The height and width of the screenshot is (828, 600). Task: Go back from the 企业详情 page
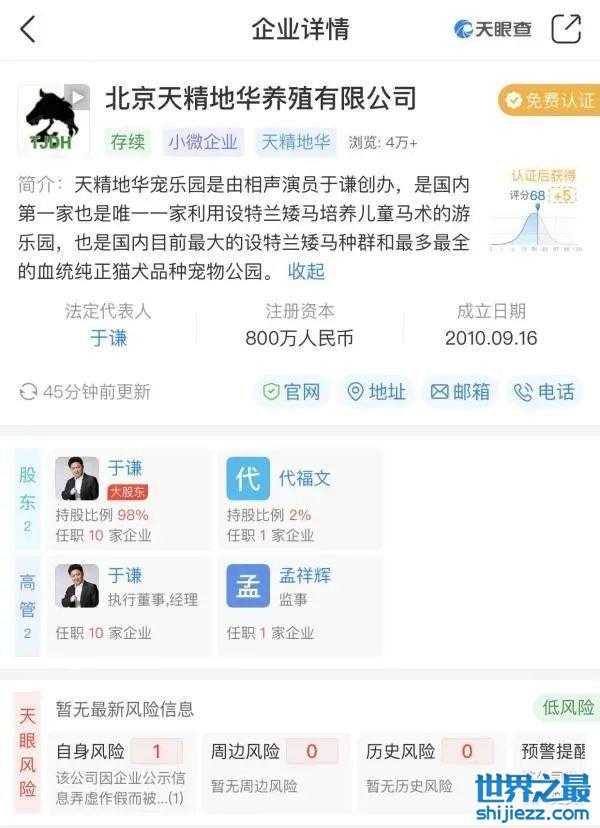pyautogui.click(x=28, y=30)
